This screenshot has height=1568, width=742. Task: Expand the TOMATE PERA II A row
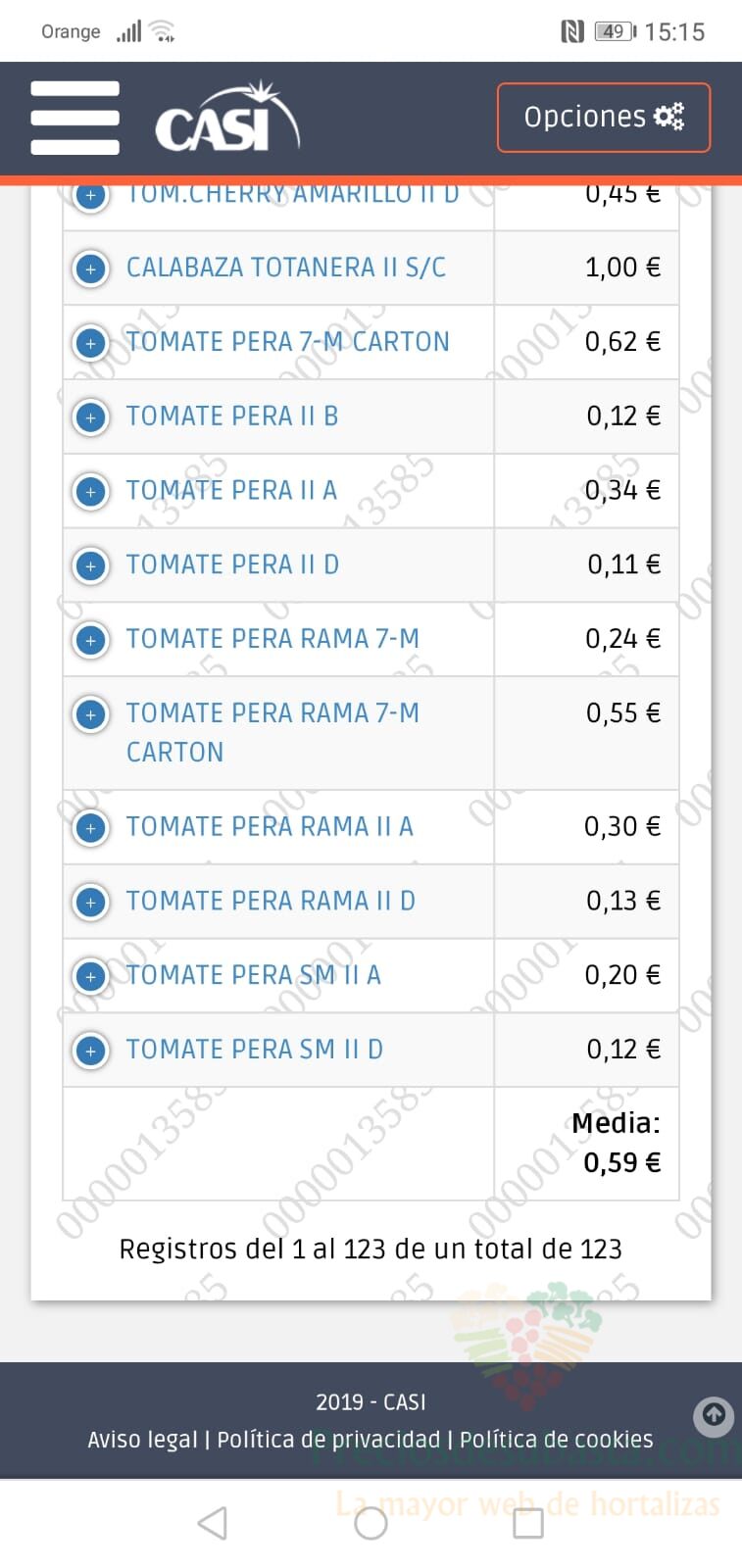(x=91, y=491)
